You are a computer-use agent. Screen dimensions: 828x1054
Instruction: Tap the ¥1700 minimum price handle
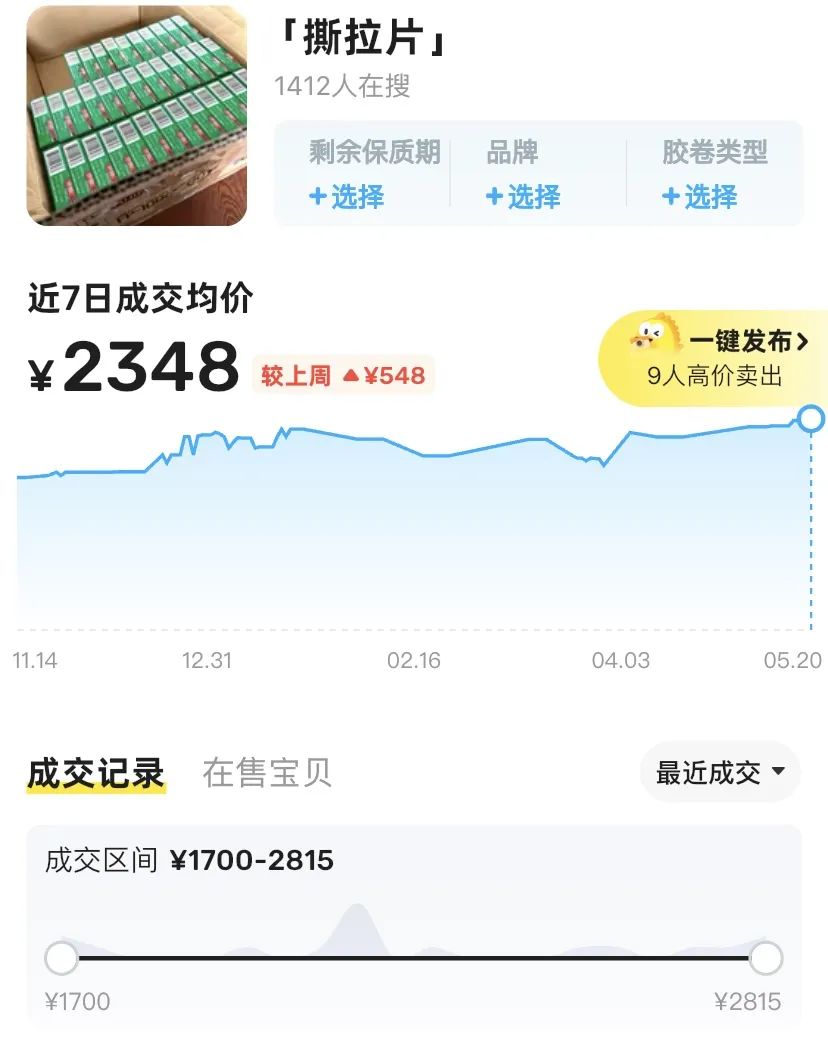tap(62, 958)
